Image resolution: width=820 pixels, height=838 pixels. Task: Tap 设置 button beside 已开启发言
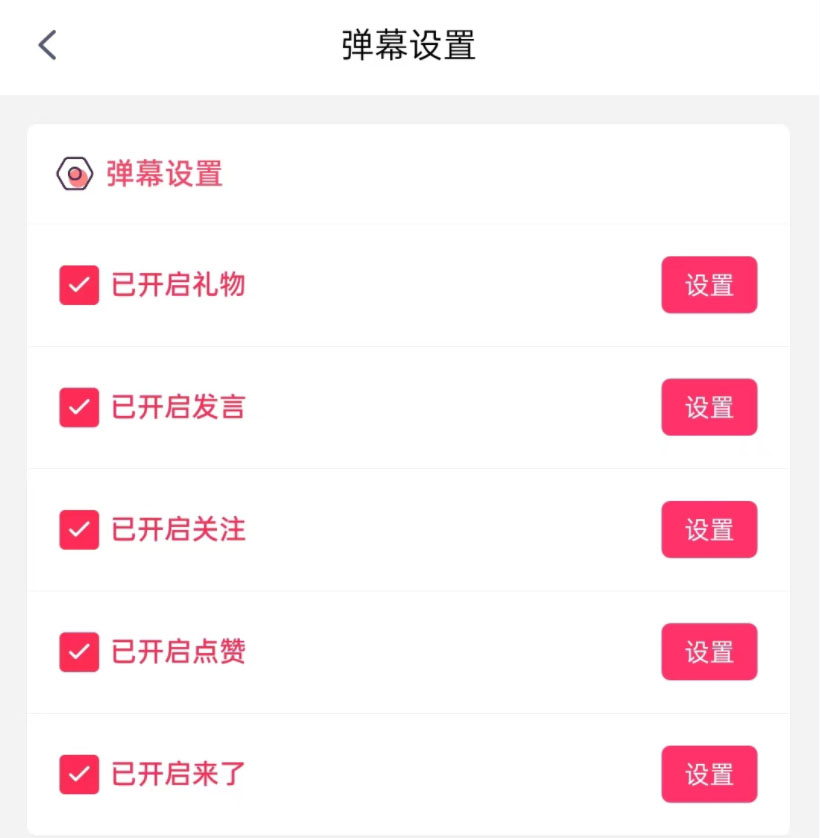coord(709,407)
